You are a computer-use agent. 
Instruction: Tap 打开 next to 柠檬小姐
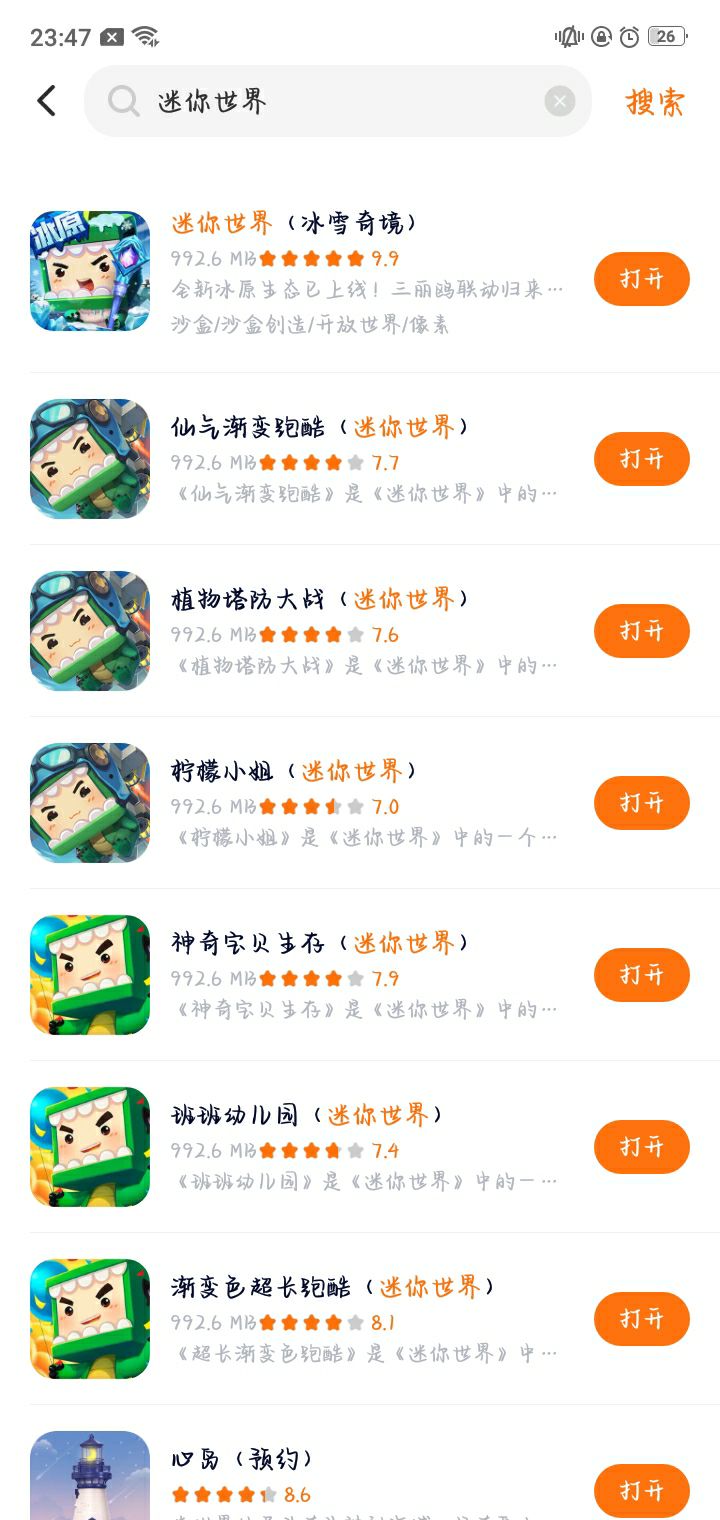click(641, 803)
